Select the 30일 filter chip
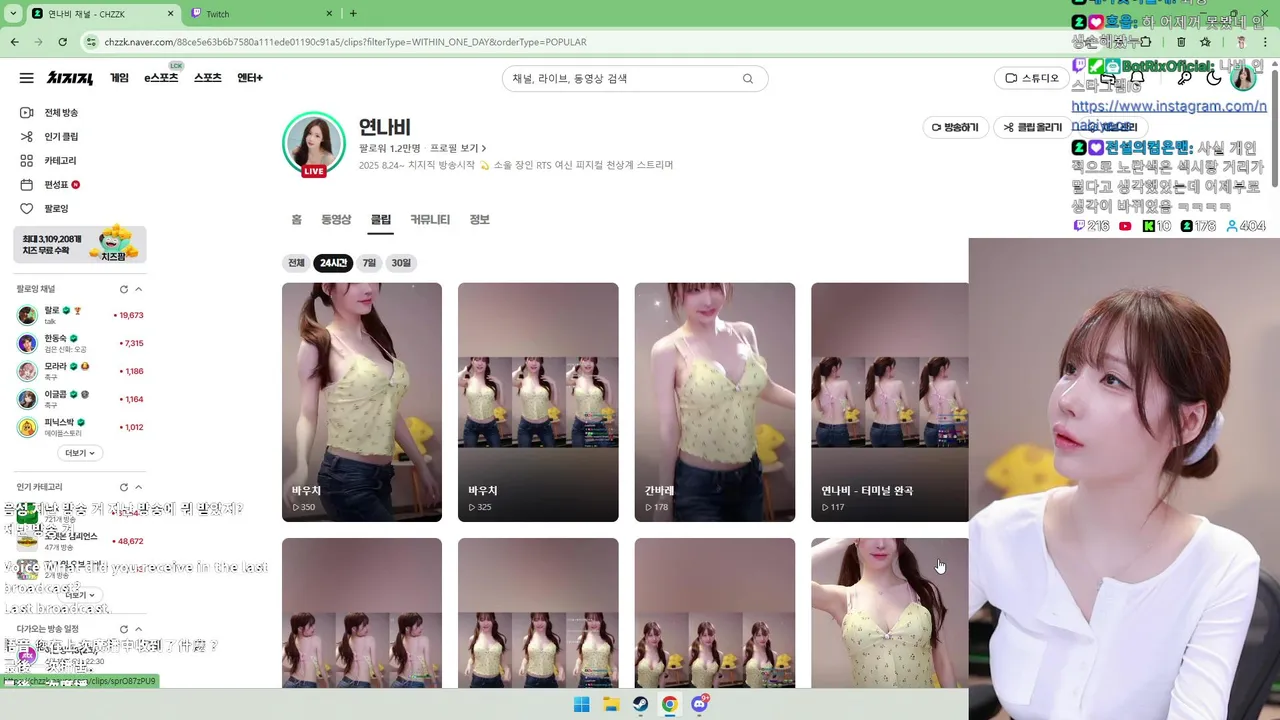1280x720 pixels. [401, 263]
